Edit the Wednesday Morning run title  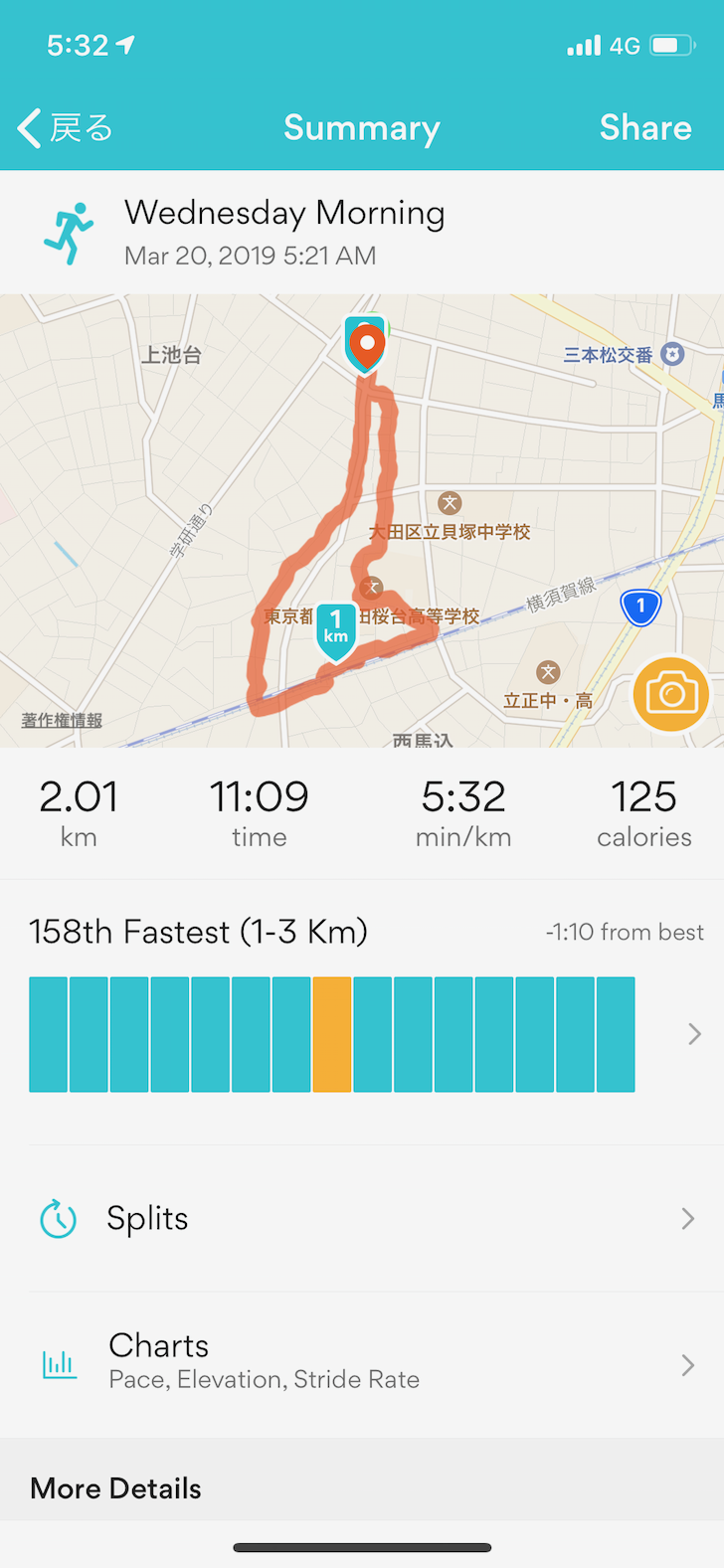tap(283, 214)
